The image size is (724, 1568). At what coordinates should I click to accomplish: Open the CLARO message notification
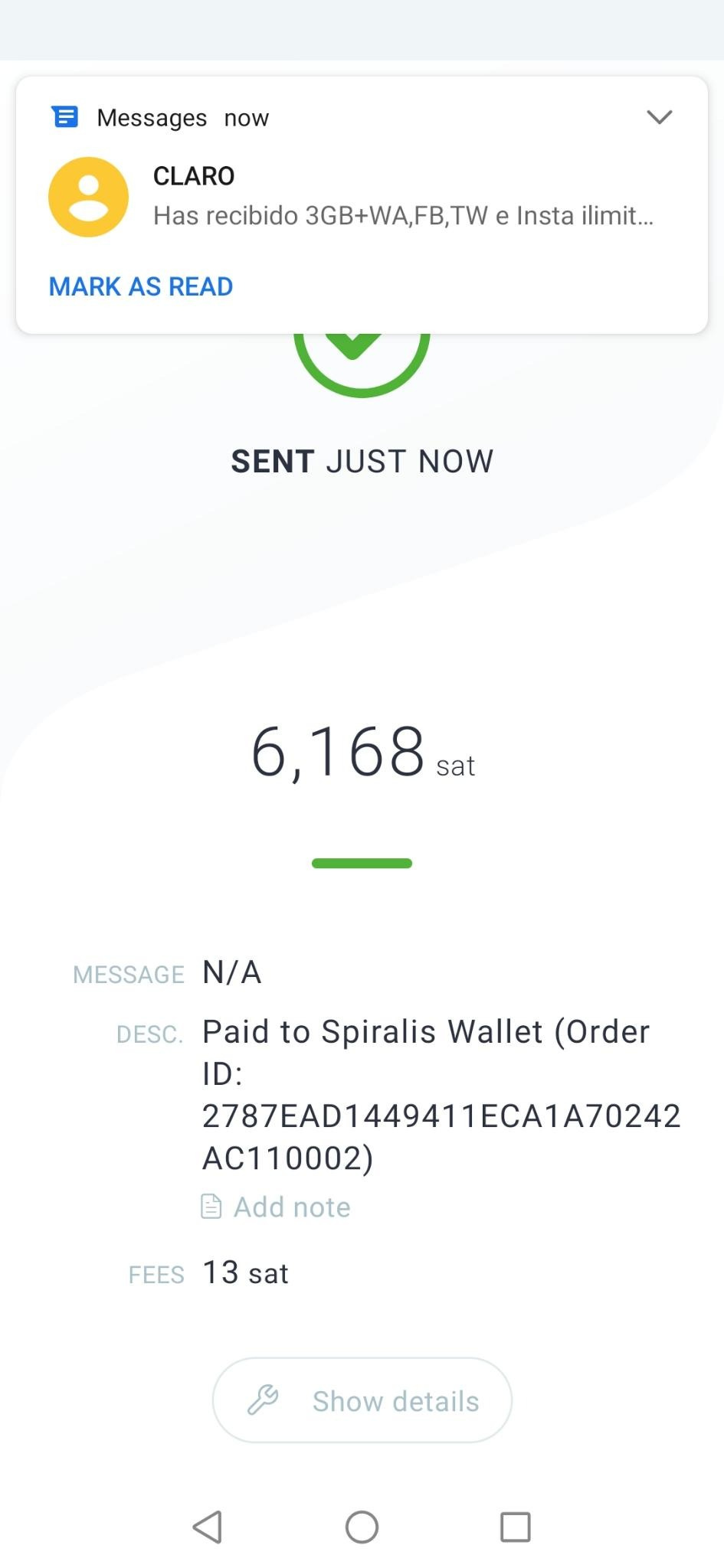362,197
